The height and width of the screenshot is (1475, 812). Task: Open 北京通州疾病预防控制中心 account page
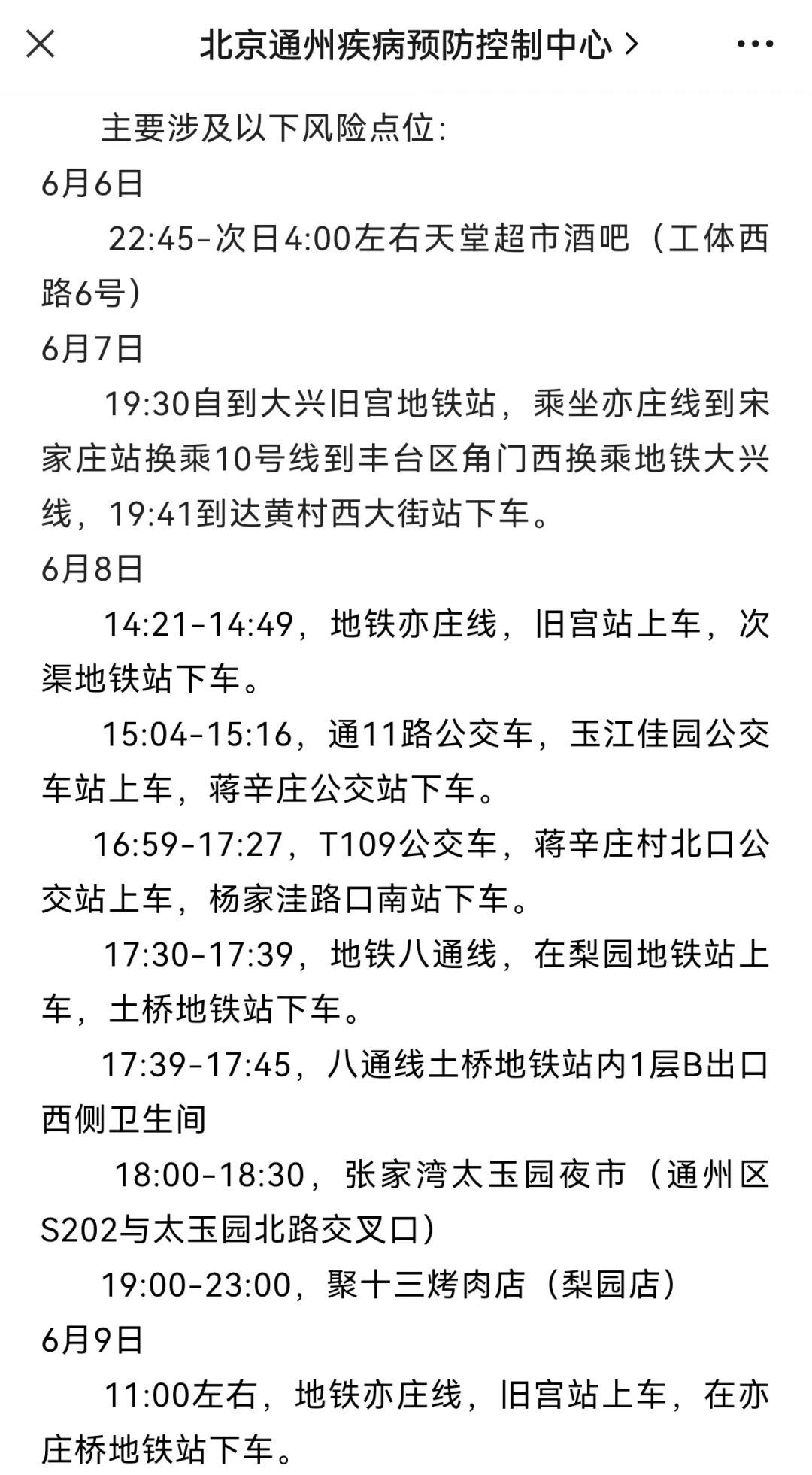tap(418, 46)
